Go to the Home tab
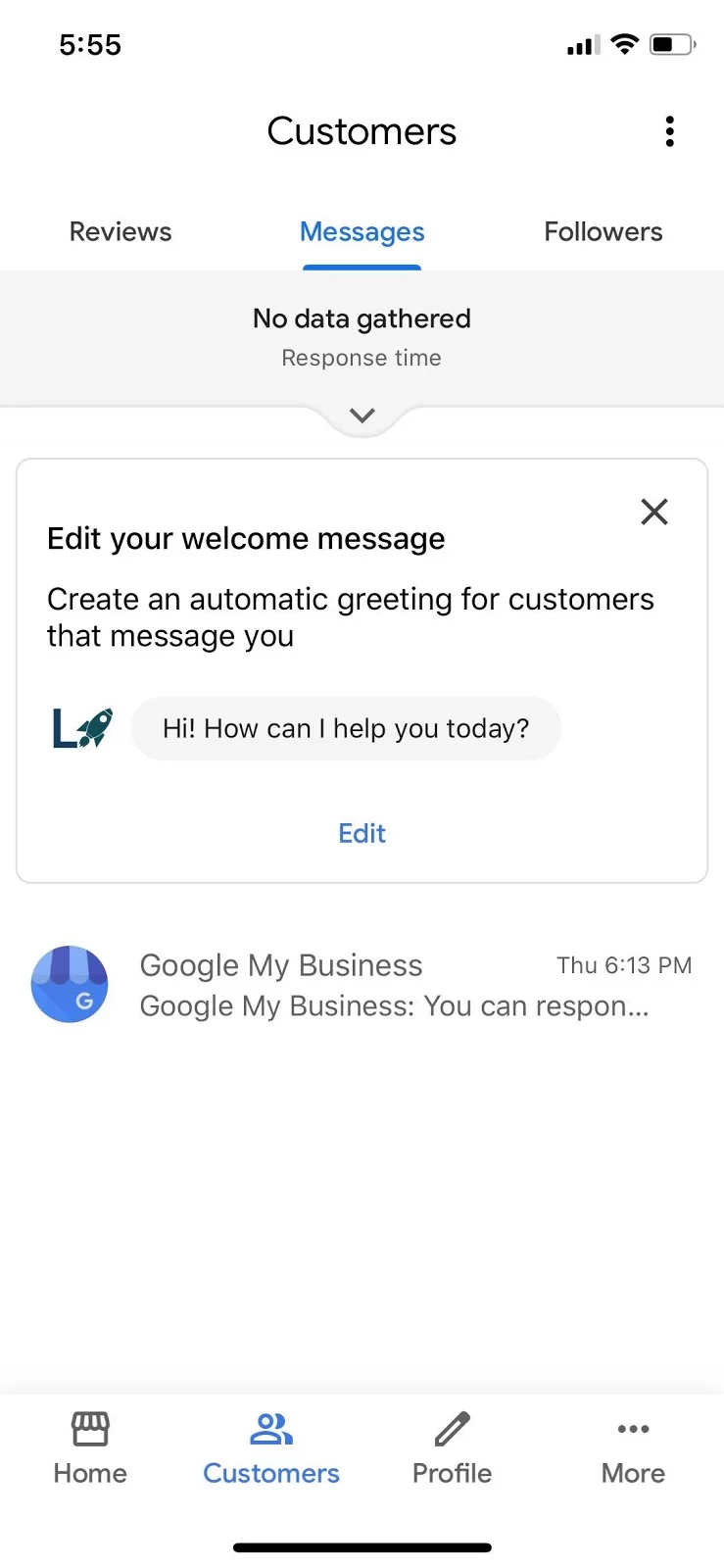The width and height of the screenshot is (724, 1568). tap(90, 1448)
